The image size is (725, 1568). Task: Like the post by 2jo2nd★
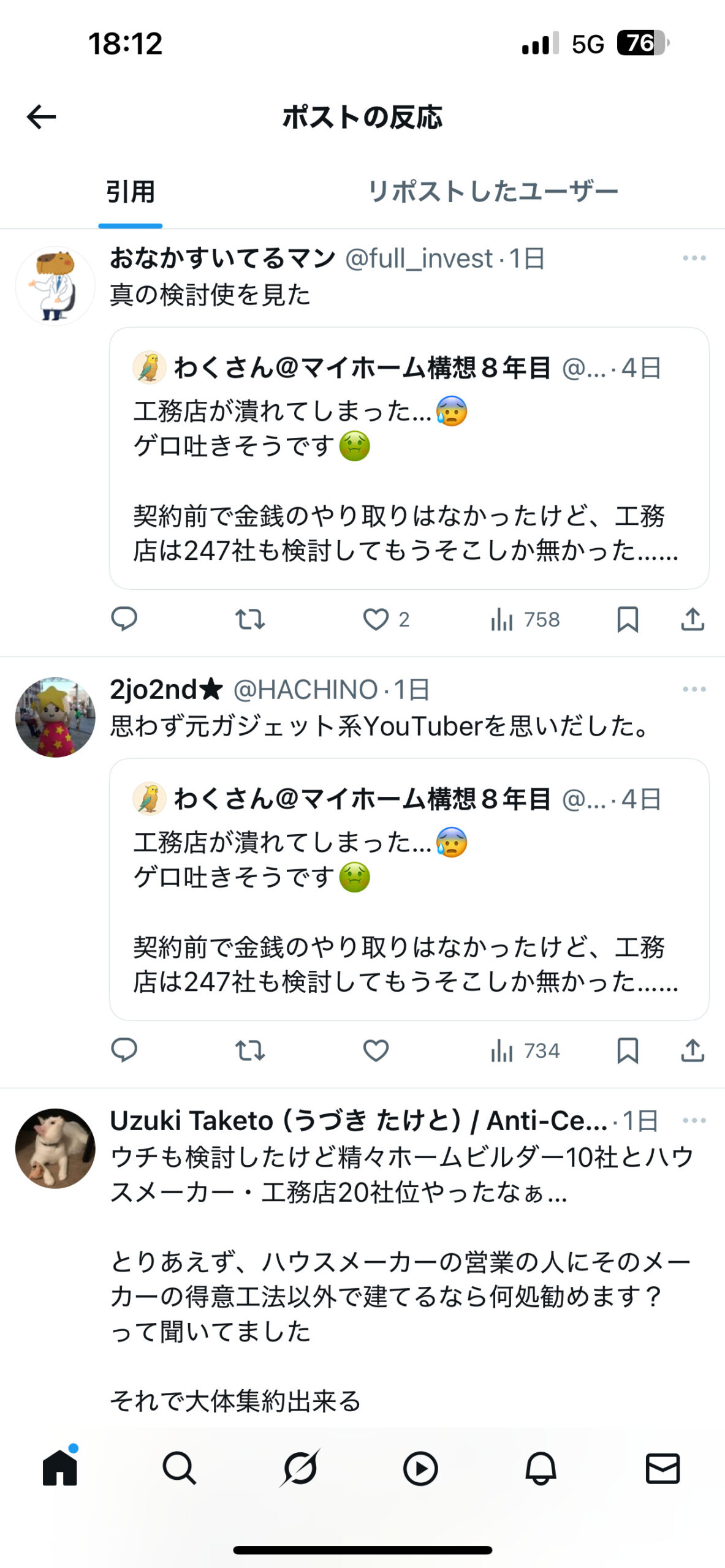click(376, 1050)
